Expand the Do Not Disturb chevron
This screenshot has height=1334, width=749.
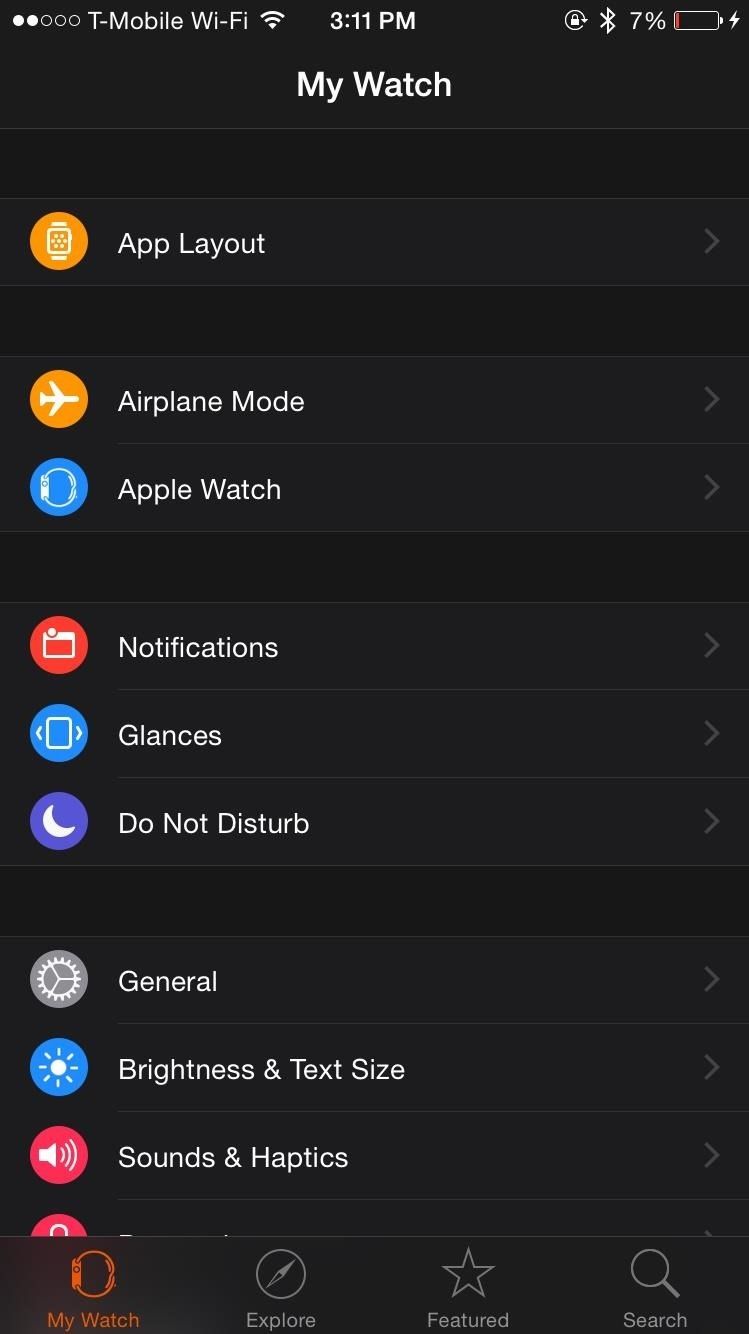click(x=711, y=821)
